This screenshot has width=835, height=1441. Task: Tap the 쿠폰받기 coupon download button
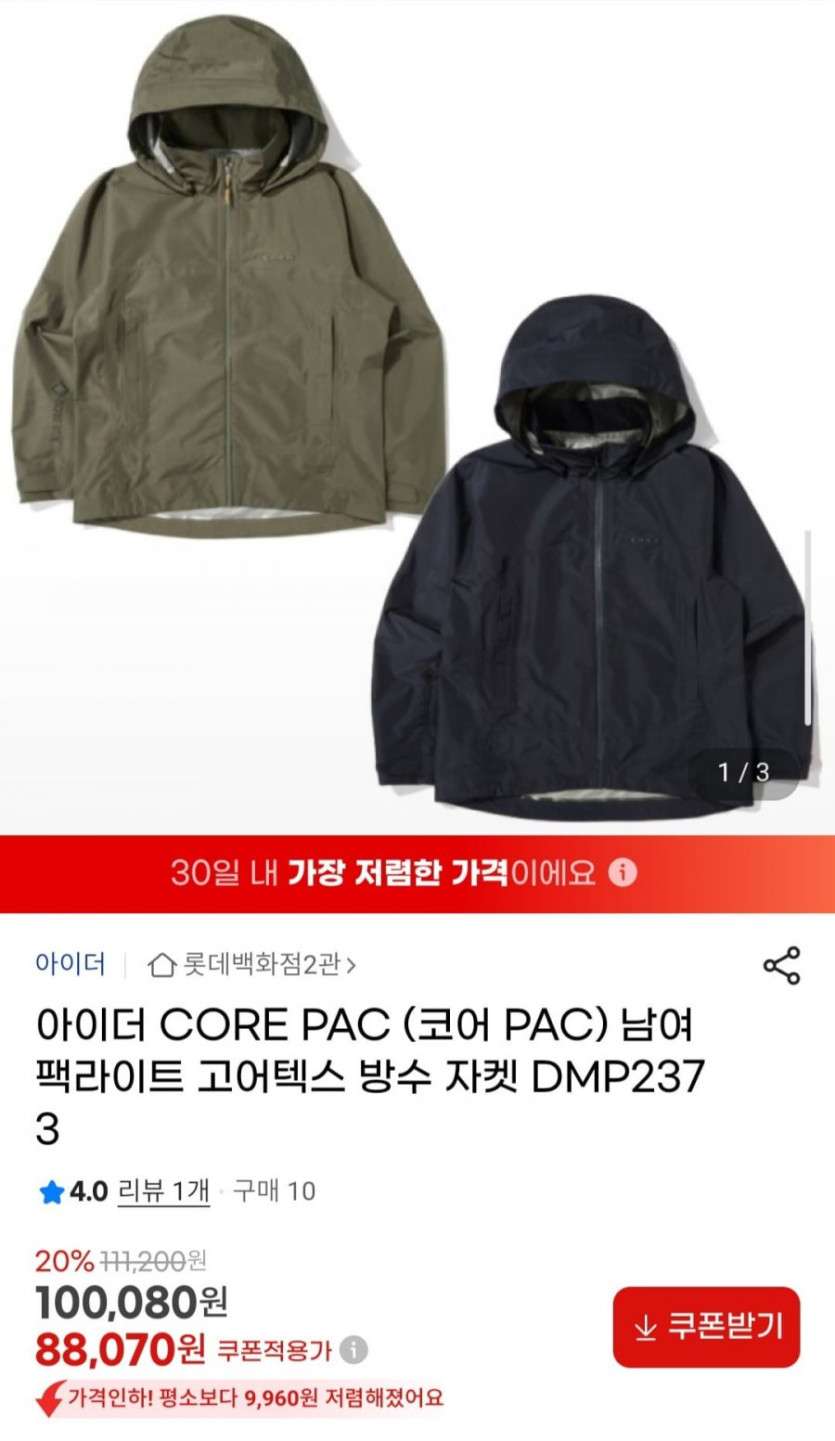pyautogui.click(x=706, y=1327)
